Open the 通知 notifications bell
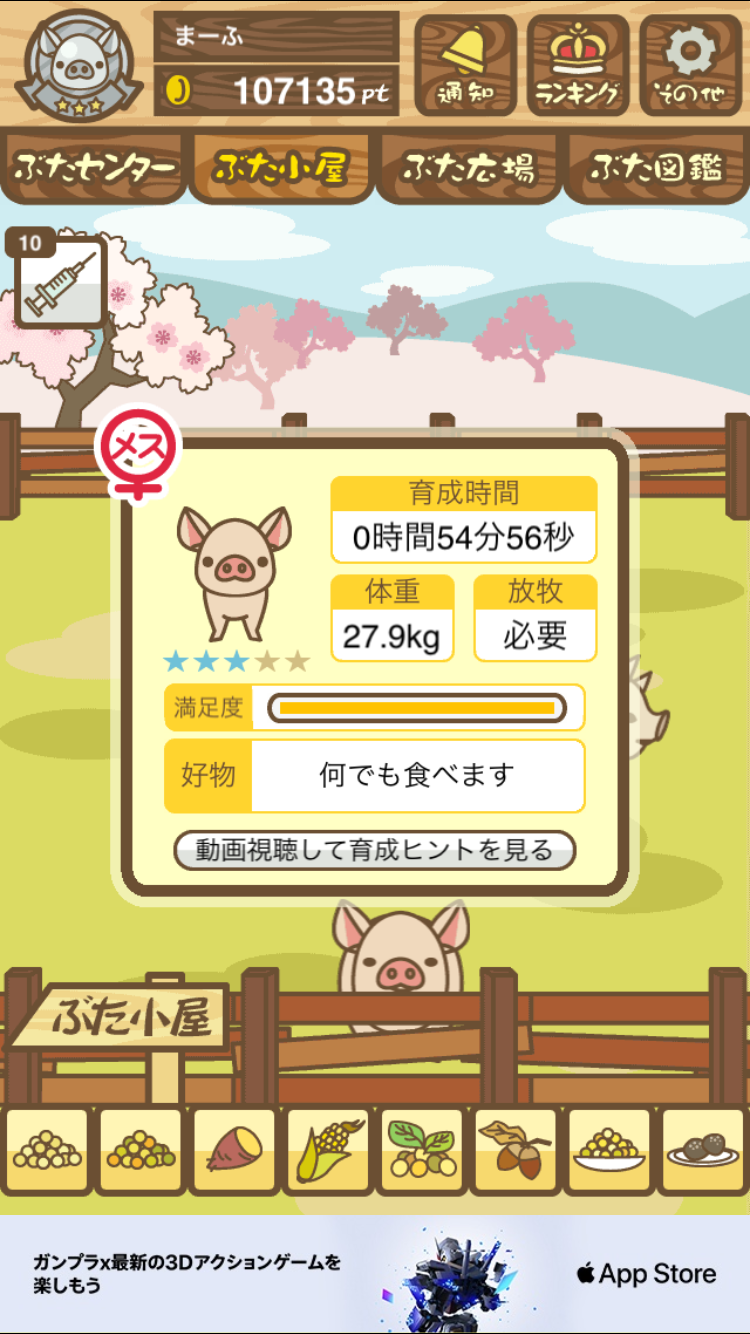750x1334 pixels. (465, 65)
